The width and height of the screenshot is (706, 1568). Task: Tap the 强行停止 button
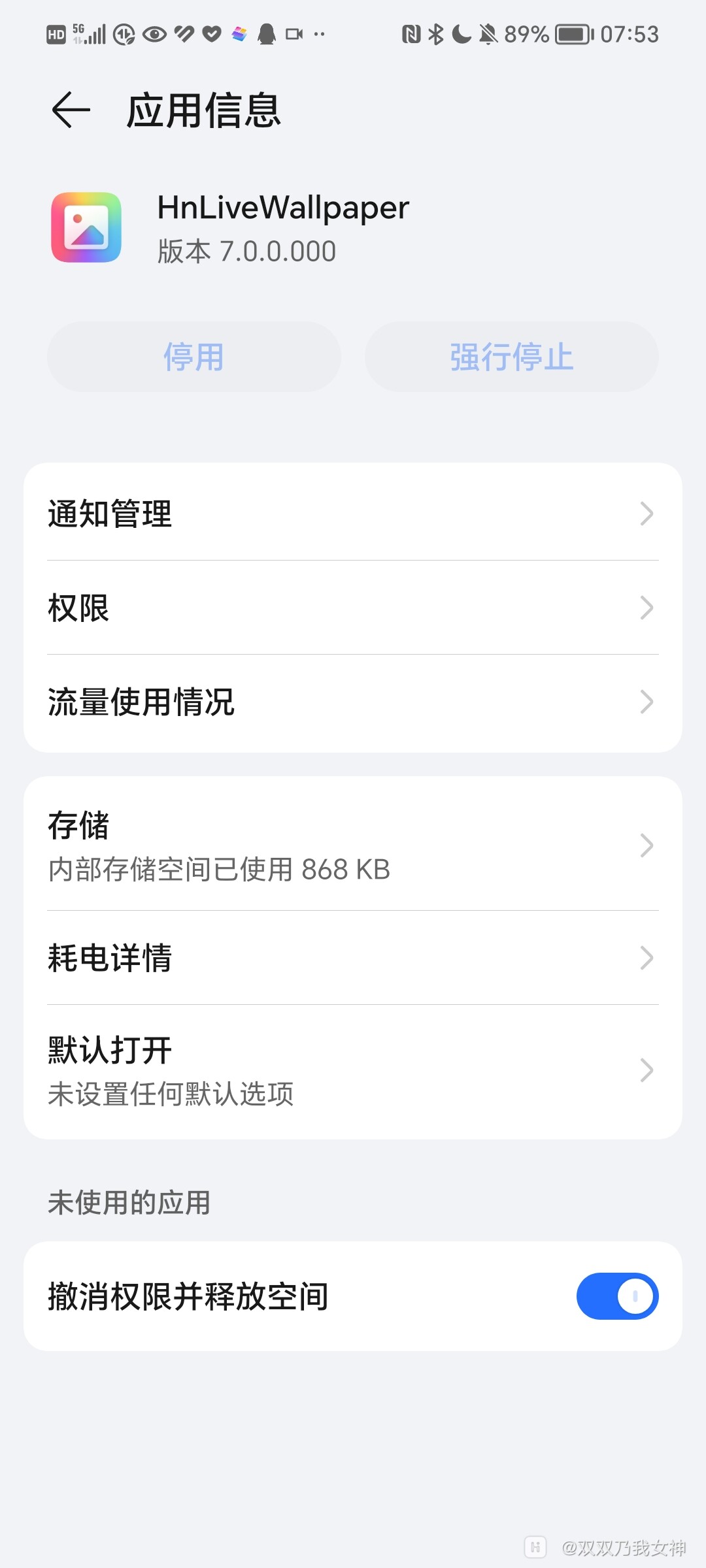(x=511, y=357)
